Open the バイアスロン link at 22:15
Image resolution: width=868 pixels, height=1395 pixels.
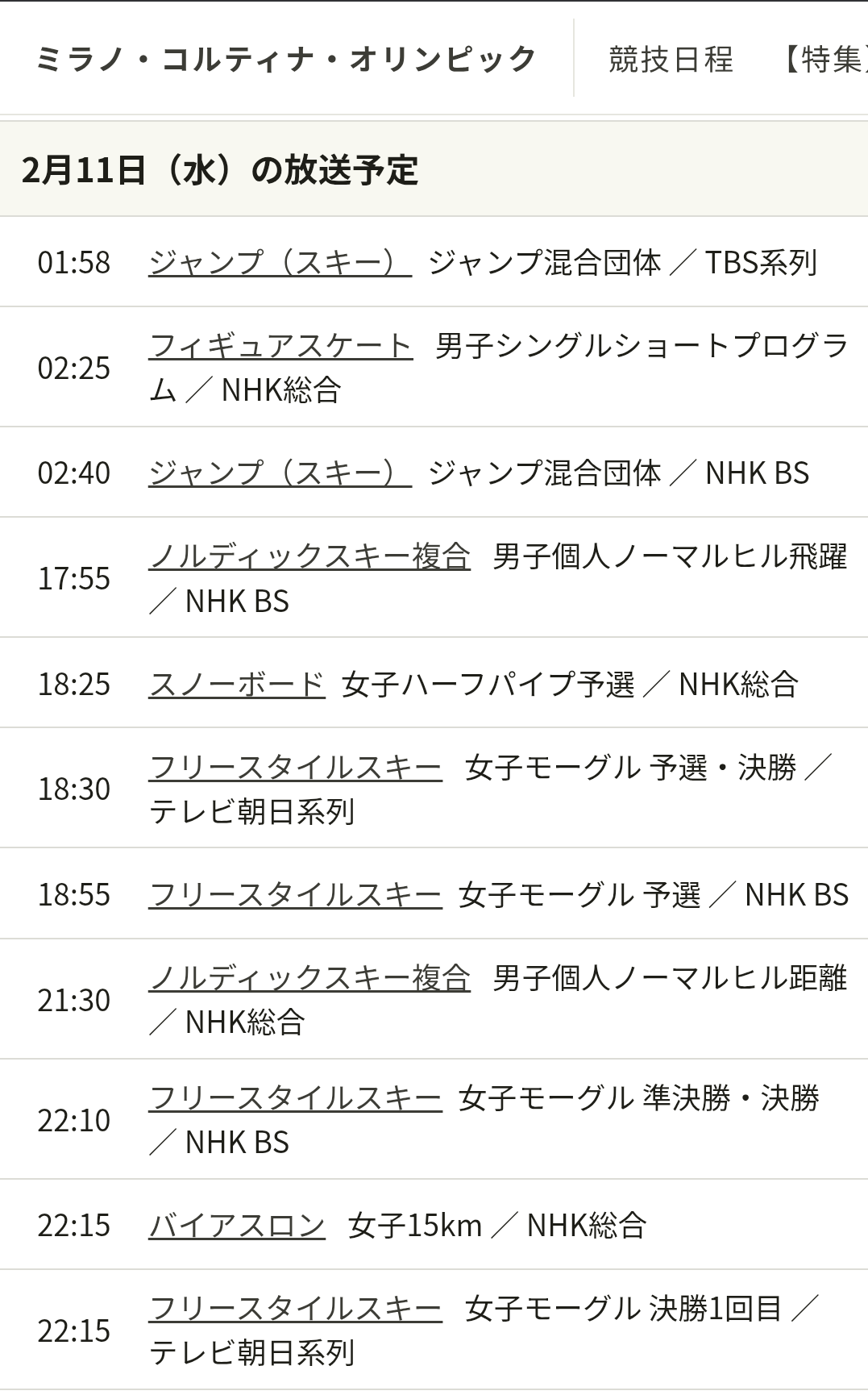point(237,1225)
